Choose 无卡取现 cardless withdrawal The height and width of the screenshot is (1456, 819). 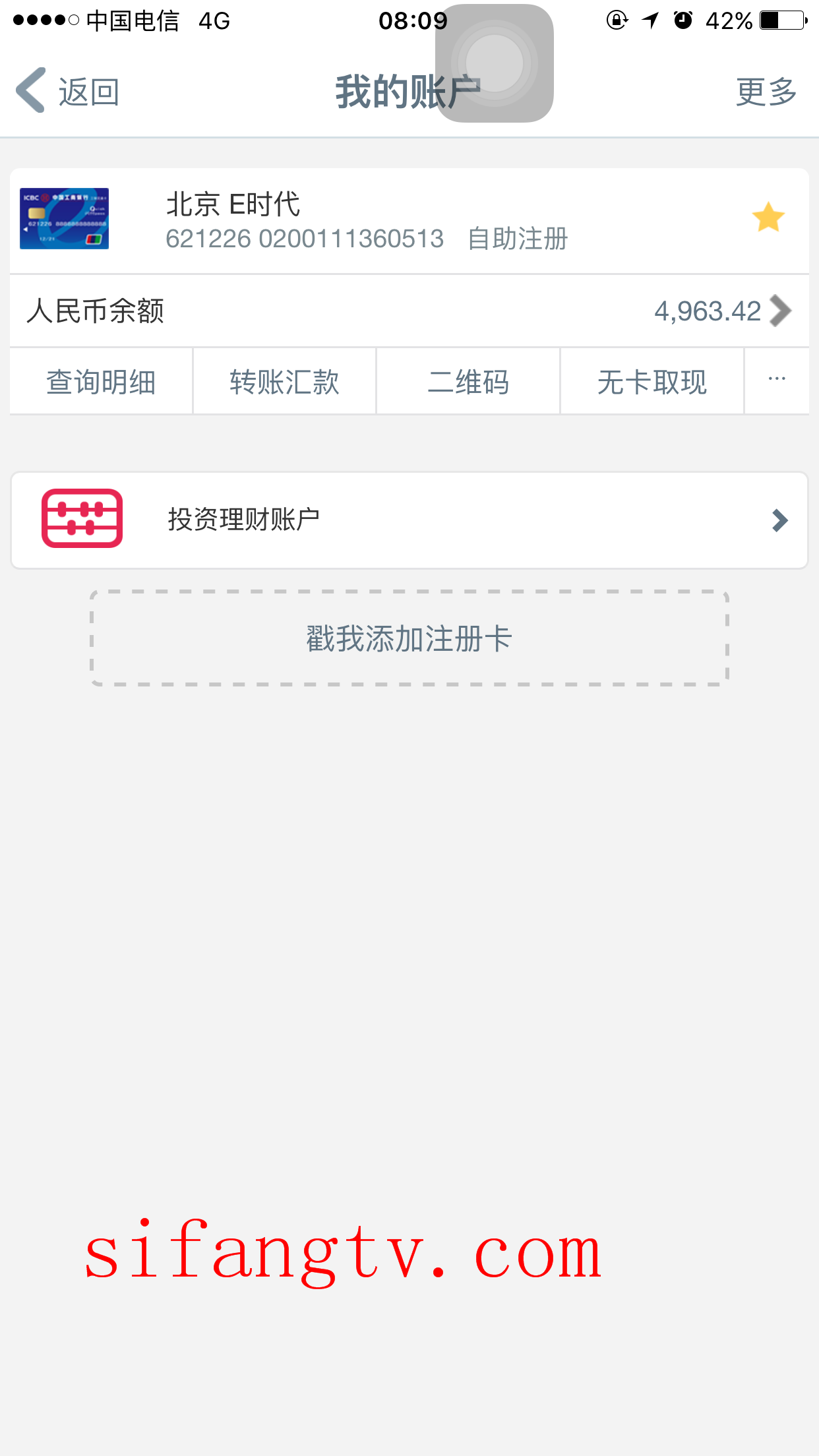[x=652, y=382]
